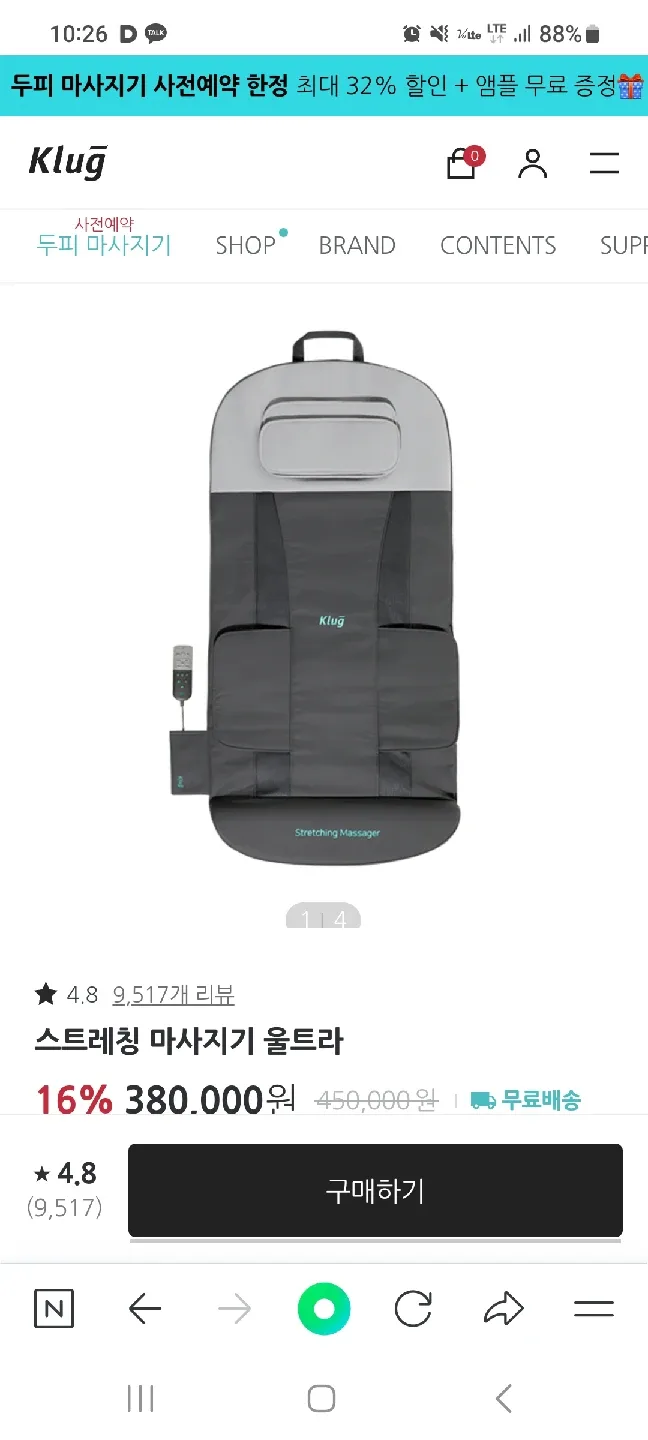Screen dimensions: 648x1440
Task: Switch to the 두피 마사지기 tab
Action: pyautogui.click(x=104, y=244)
